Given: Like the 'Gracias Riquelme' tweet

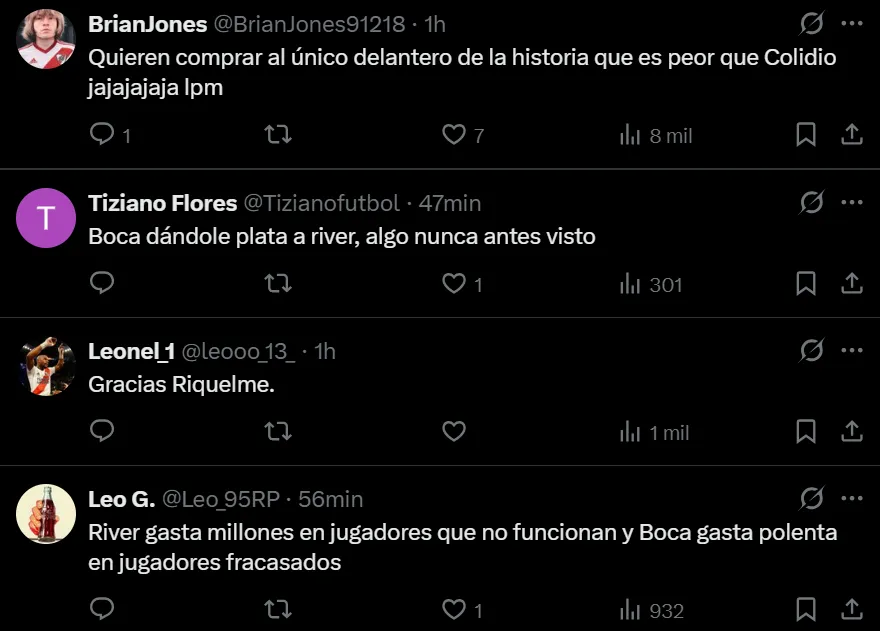Looking at the screenshot, I should tap(454, 431).
